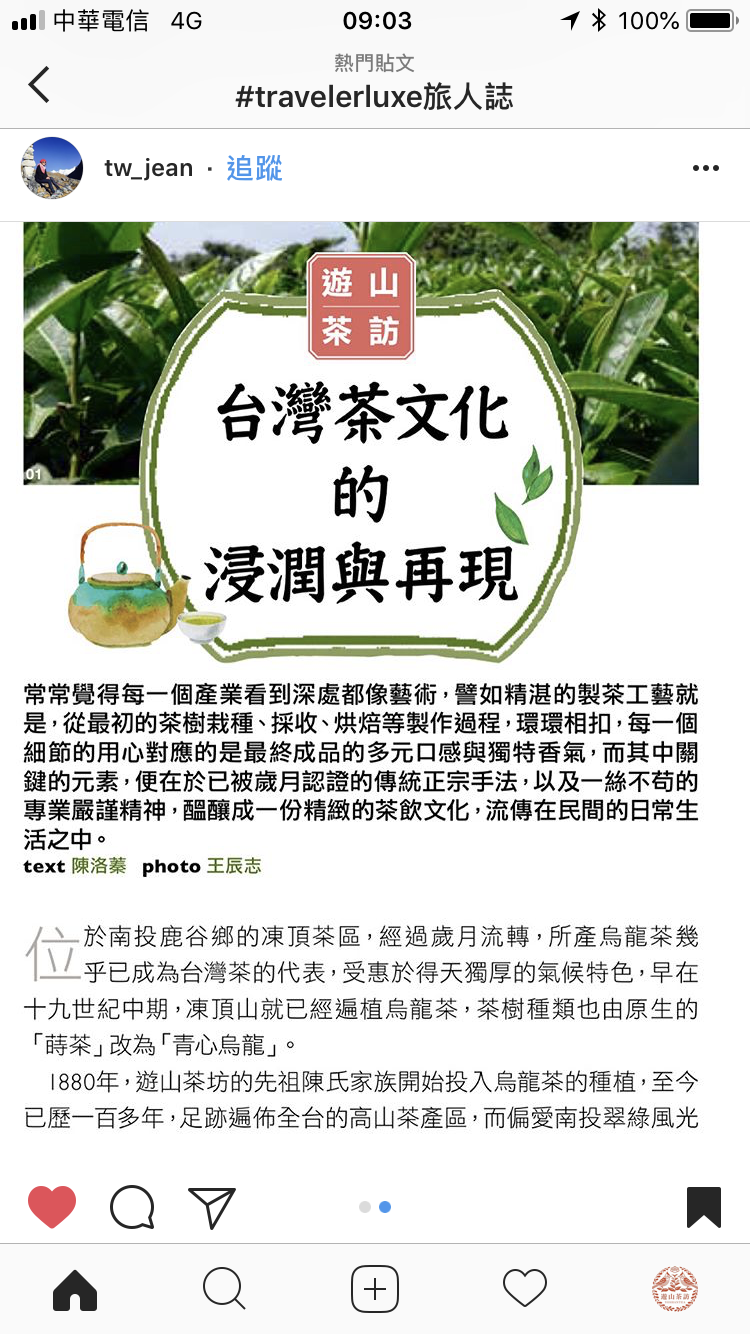Viewport: 750px width, 1334px height.
Task: Switch to the Home tab
Action: pos(75,1289)
